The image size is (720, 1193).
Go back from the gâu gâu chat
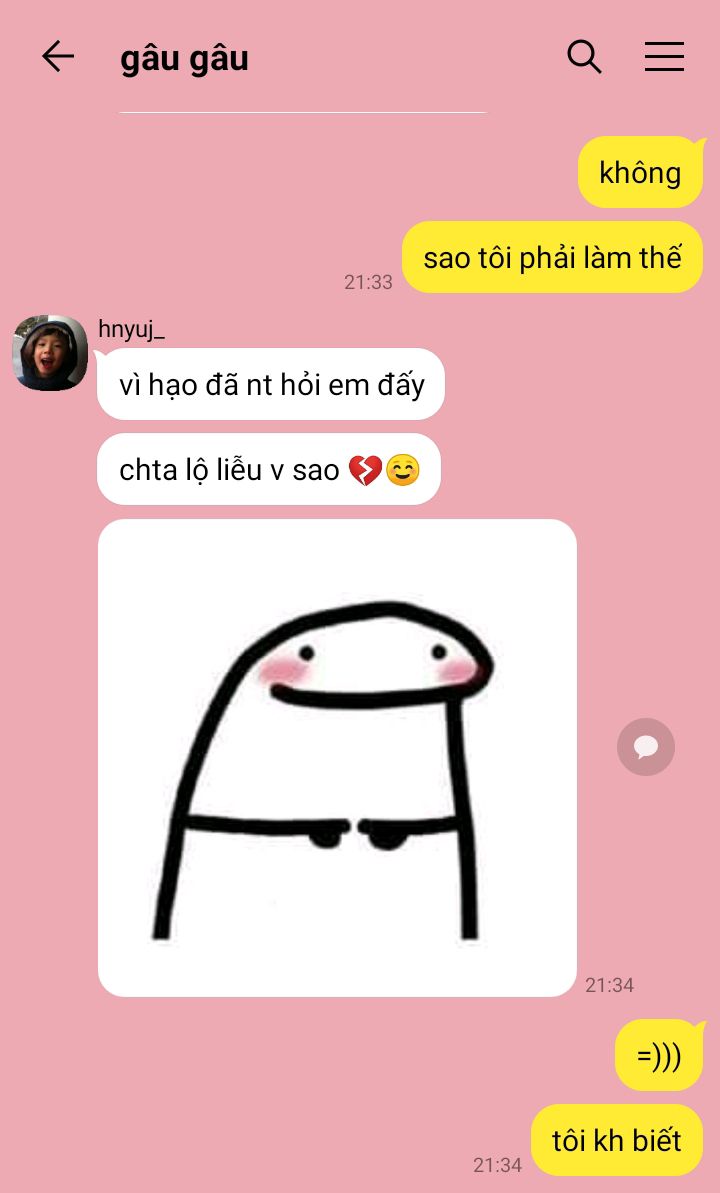[58, 57]
